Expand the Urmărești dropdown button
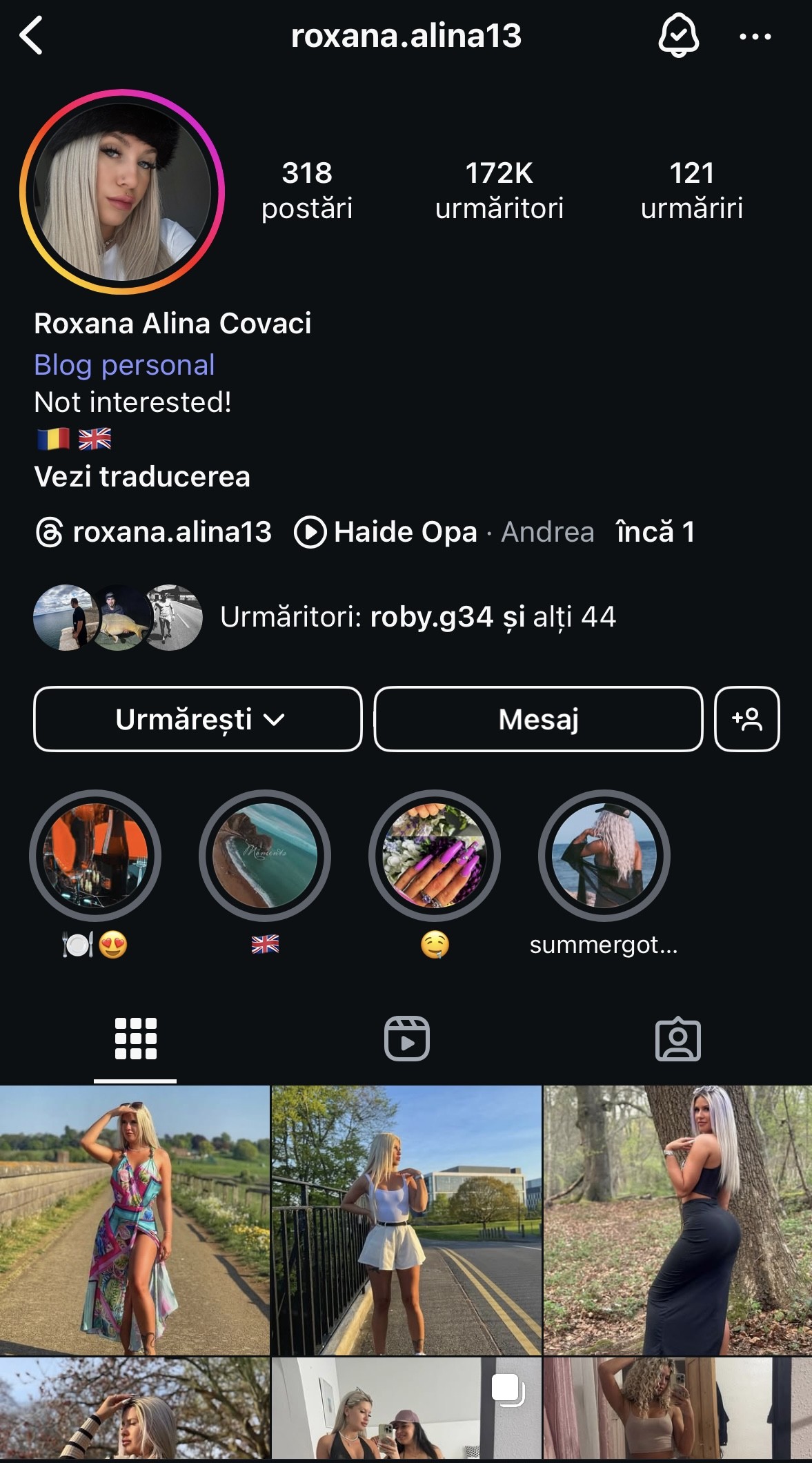Viewport: 812px width, 1463px height. pyautogui.click(x=198, y=719)
